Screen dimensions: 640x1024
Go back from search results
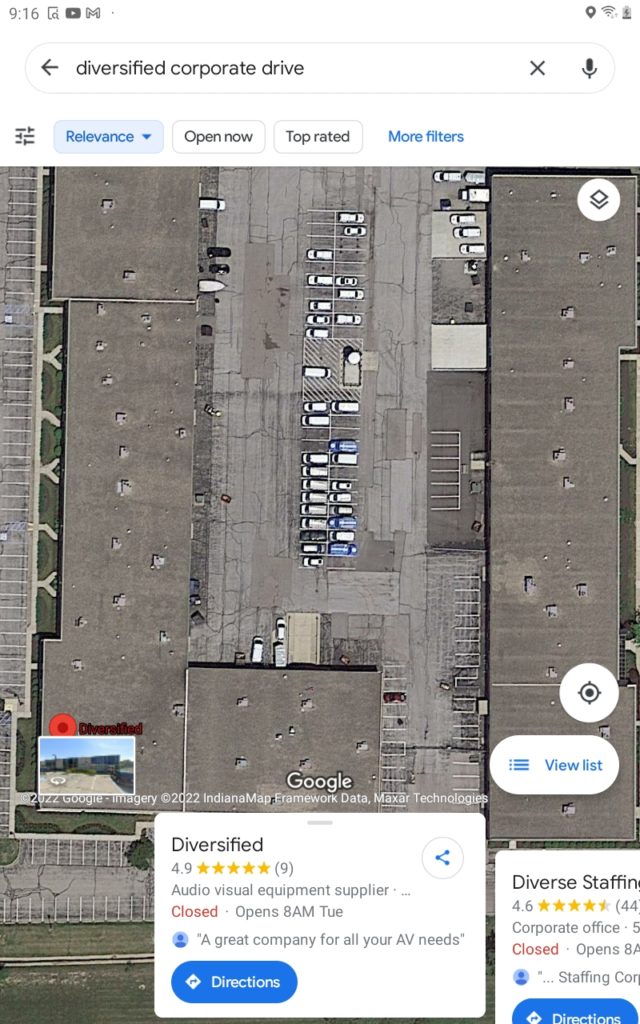[49, 68]
